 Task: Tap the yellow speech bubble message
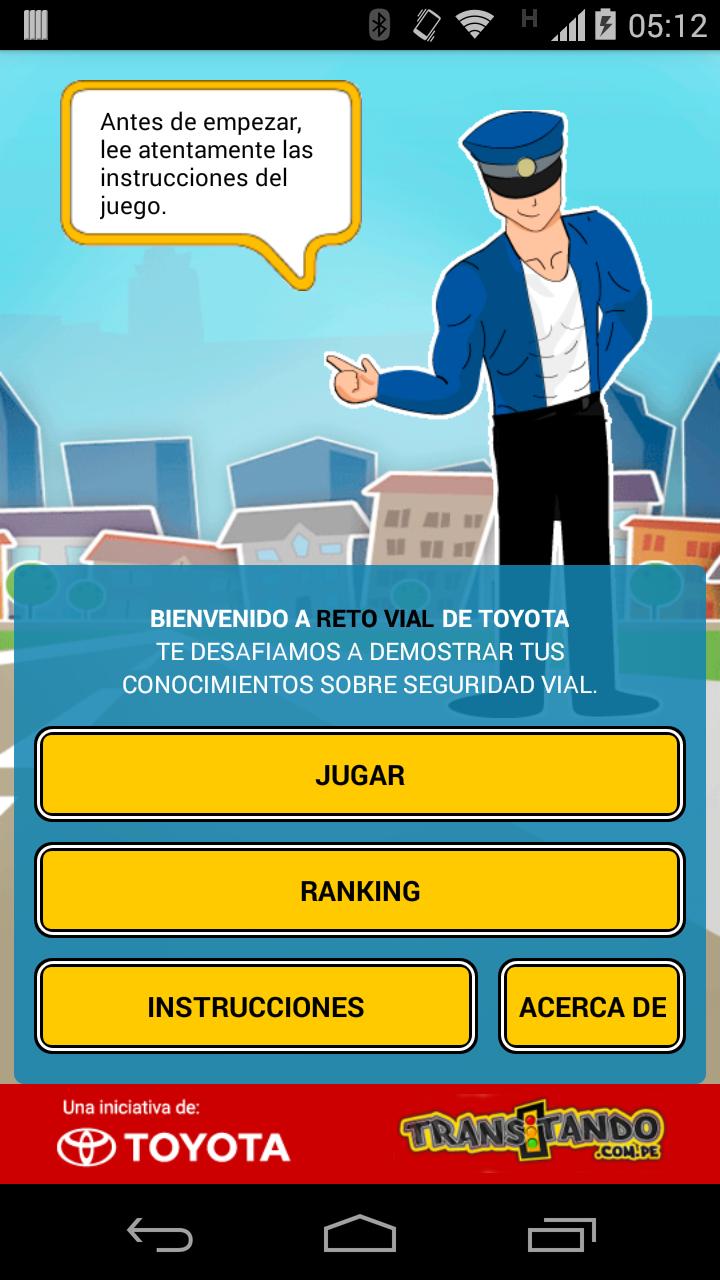[x=212, y=170]
